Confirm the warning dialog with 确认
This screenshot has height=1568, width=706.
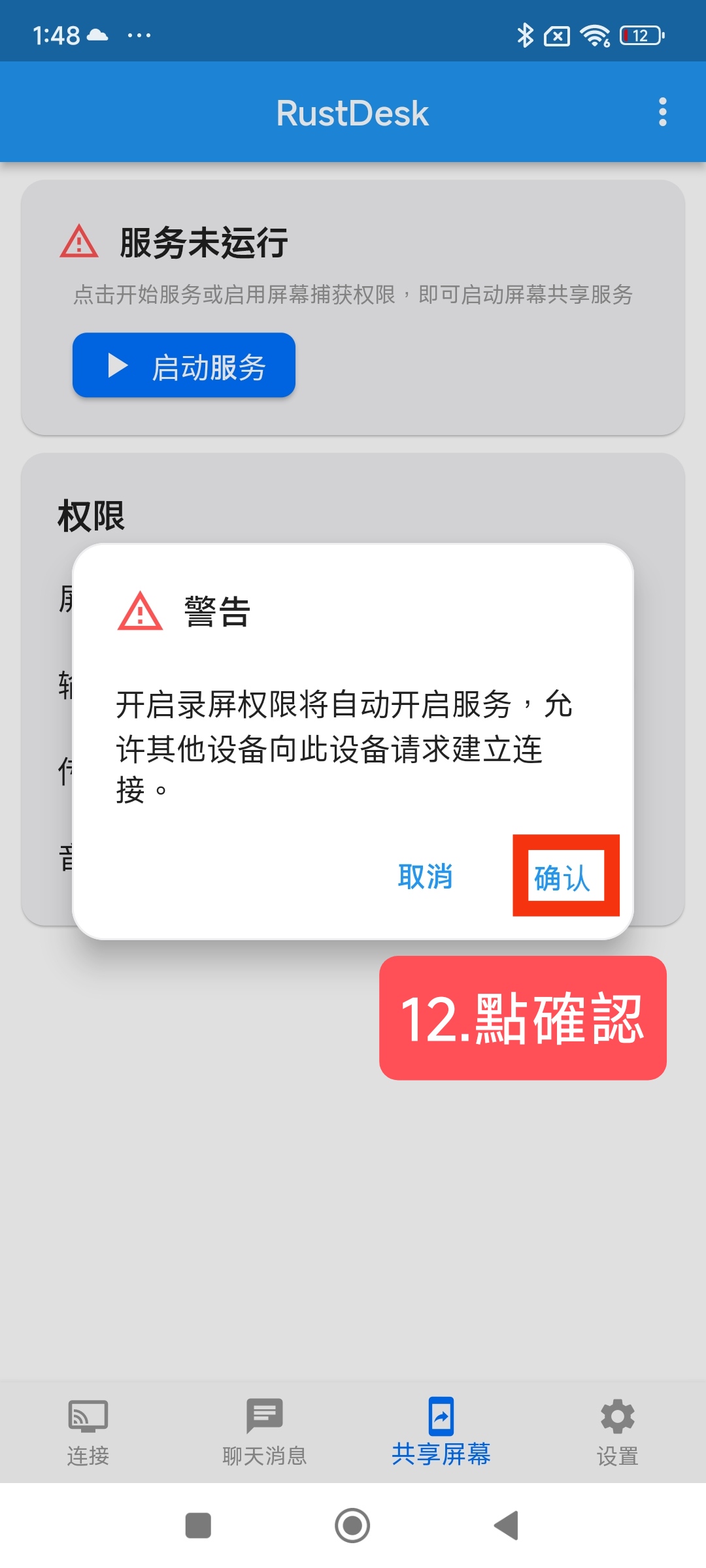tap(563, 877)
